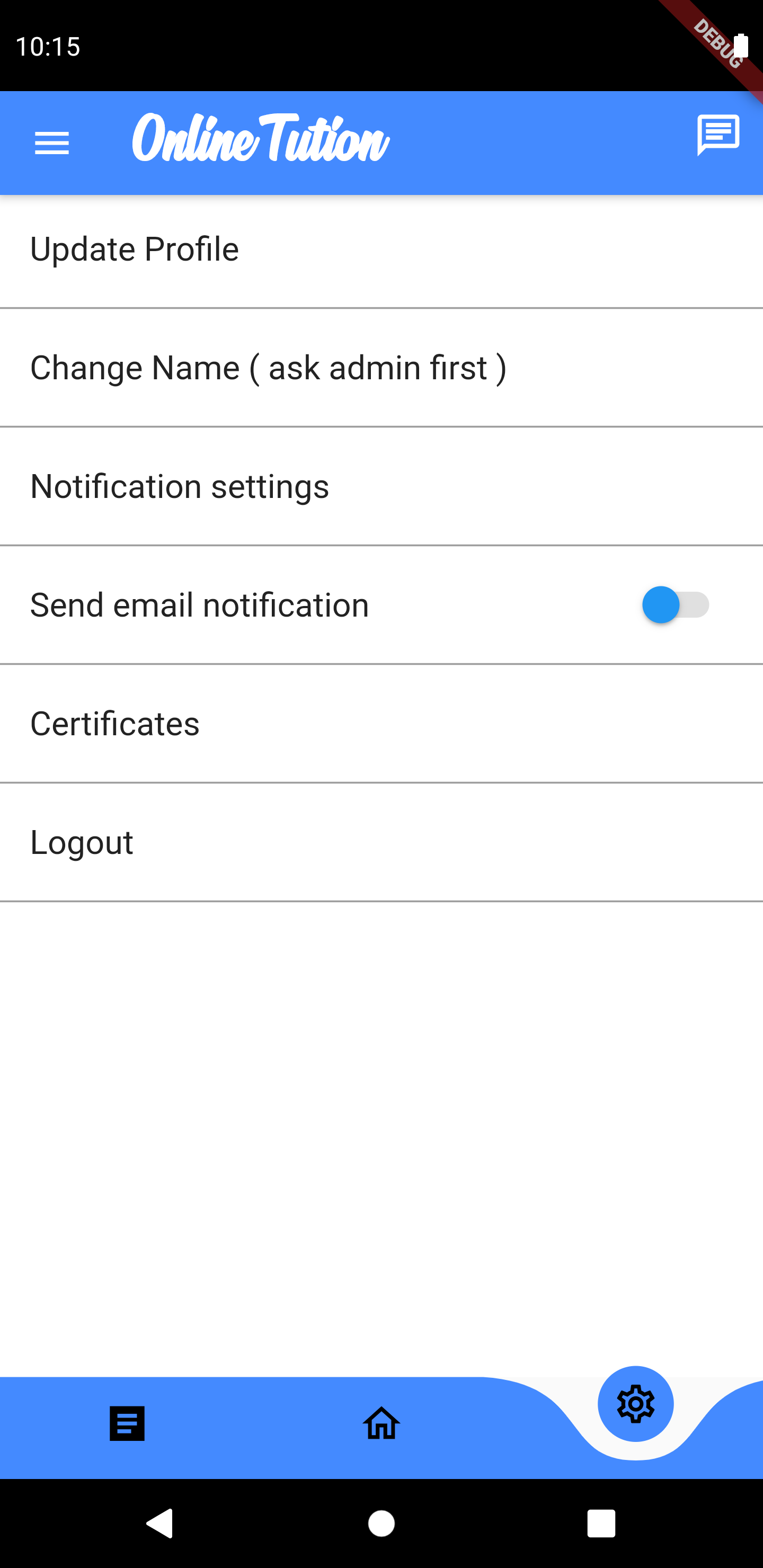This screenshot has height=1568, width=763.
Task: Toggle Send email notification switch
Action: pyautogui.click(x=675, y=605)
